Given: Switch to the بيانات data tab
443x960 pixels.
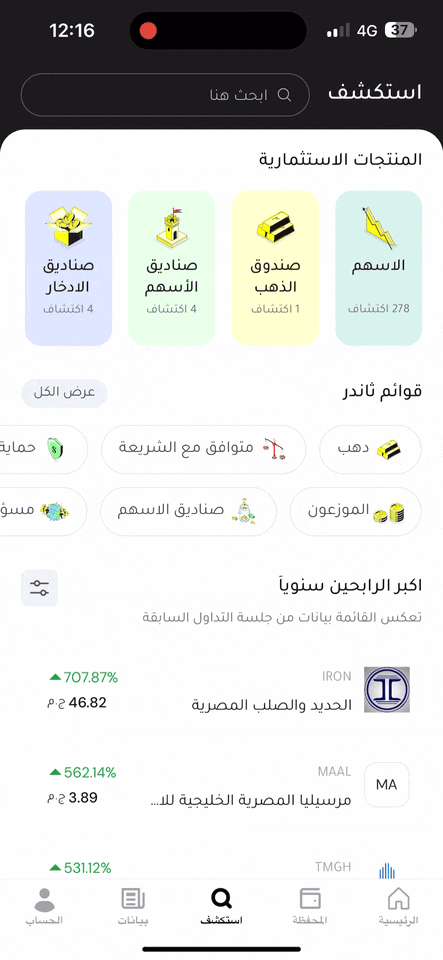Looking at the screenshot, I should (x=133, y=907).
